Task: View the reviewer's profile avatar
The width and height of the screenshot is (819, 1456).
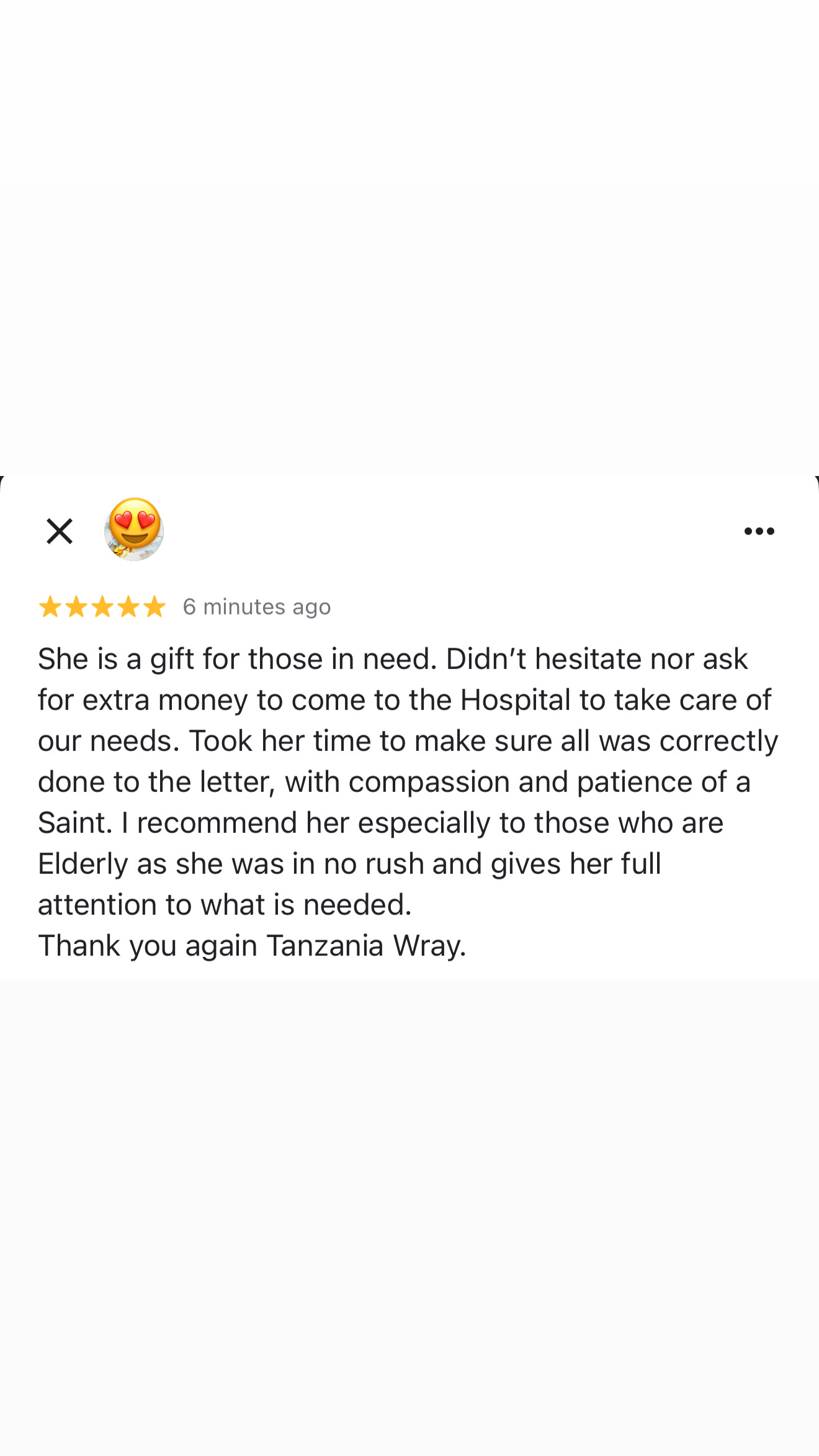Action: click(134, 529)
